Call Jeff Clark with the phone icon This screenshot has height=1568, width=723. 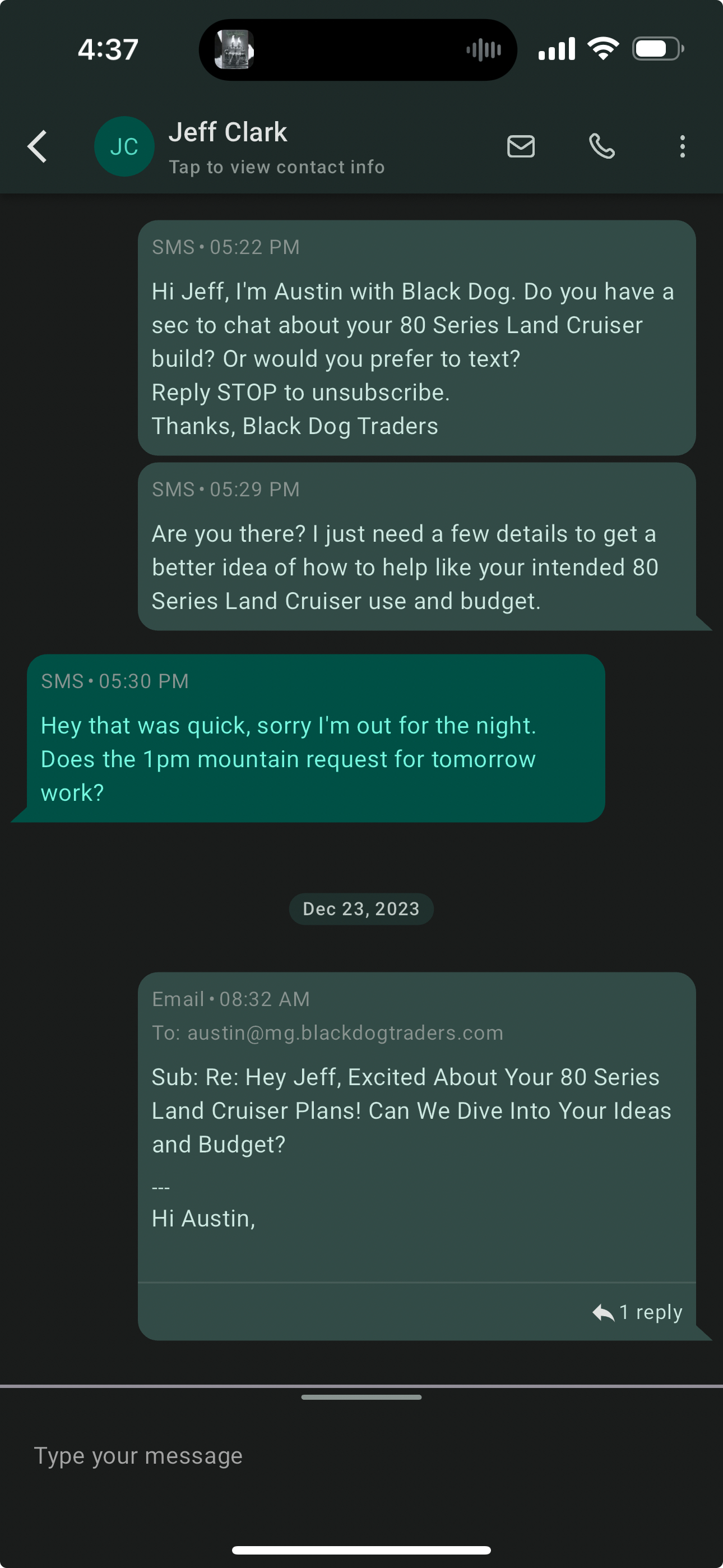click(x=602, y=147)
